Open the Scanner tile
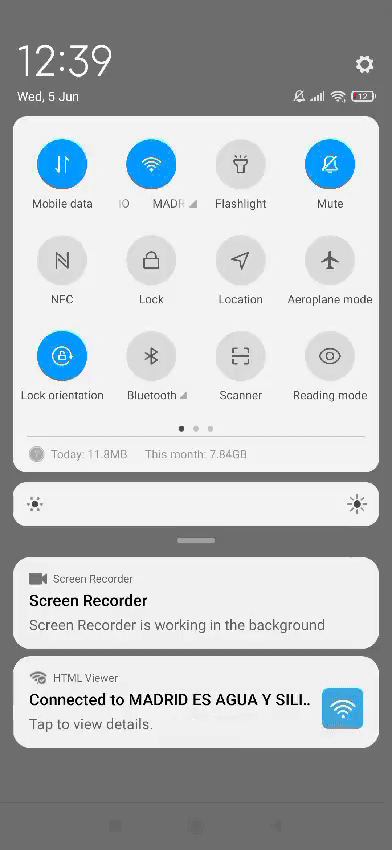The width and height of the screenshot is (392, 850). tap(241, 356)
